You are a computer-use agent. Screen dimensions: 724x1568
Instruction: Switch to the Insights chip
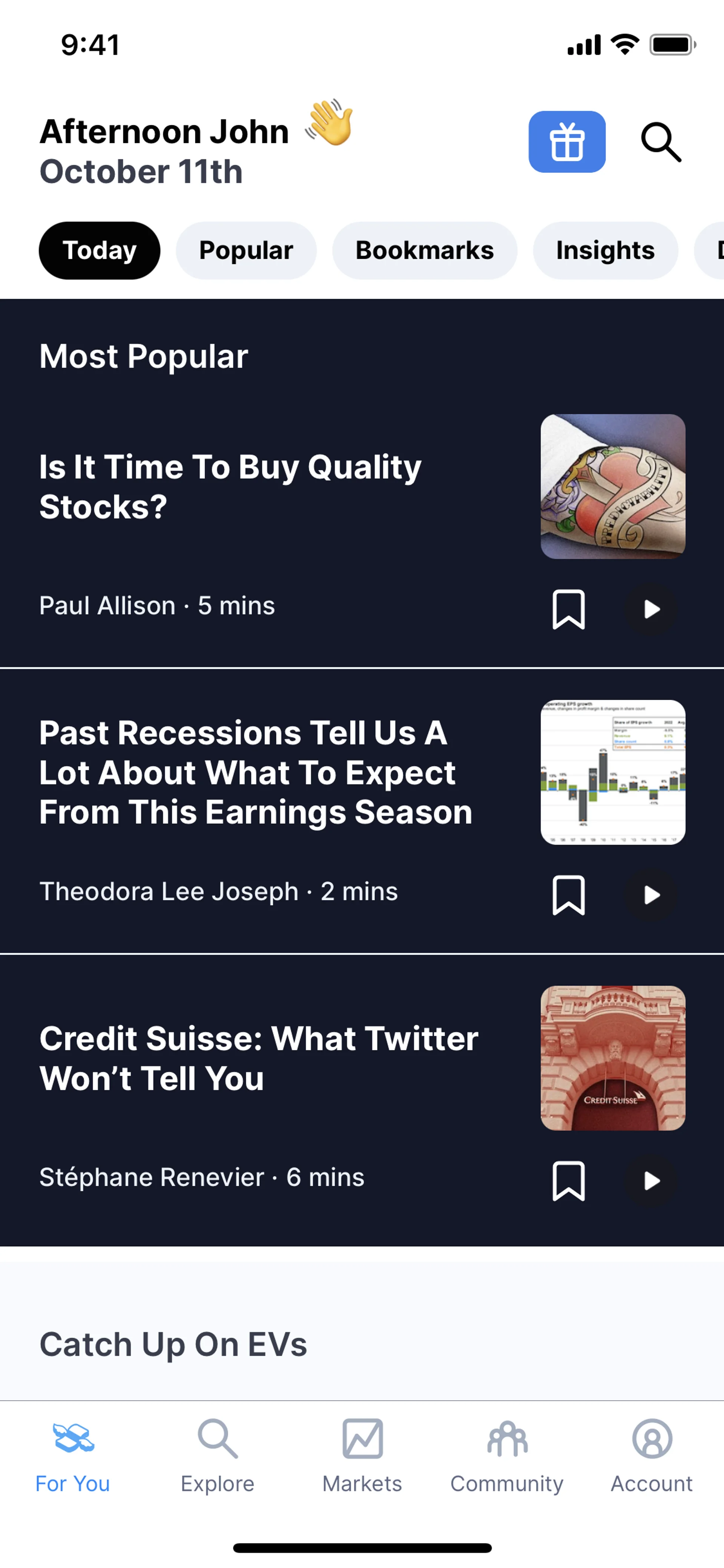(605, 250)
